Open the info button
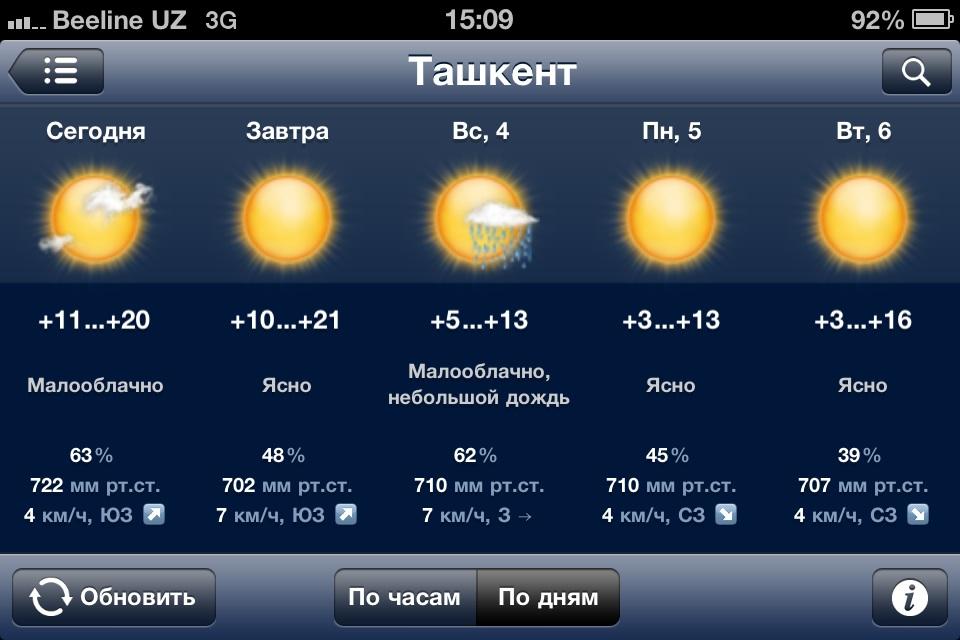The width and height of the screenshot is (960, 640). 909,597
